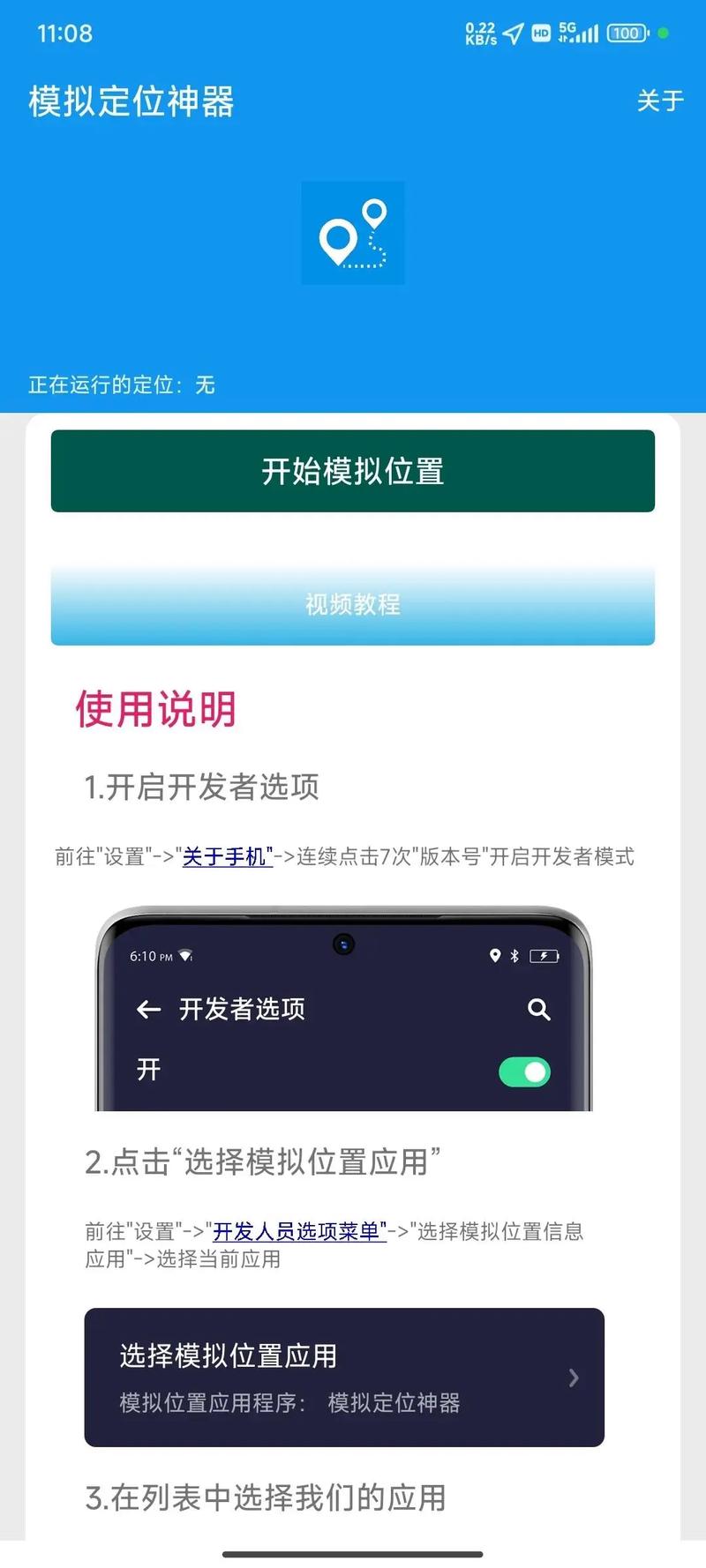
Task: Open the 关于 menu
Action: click(660, 101)
